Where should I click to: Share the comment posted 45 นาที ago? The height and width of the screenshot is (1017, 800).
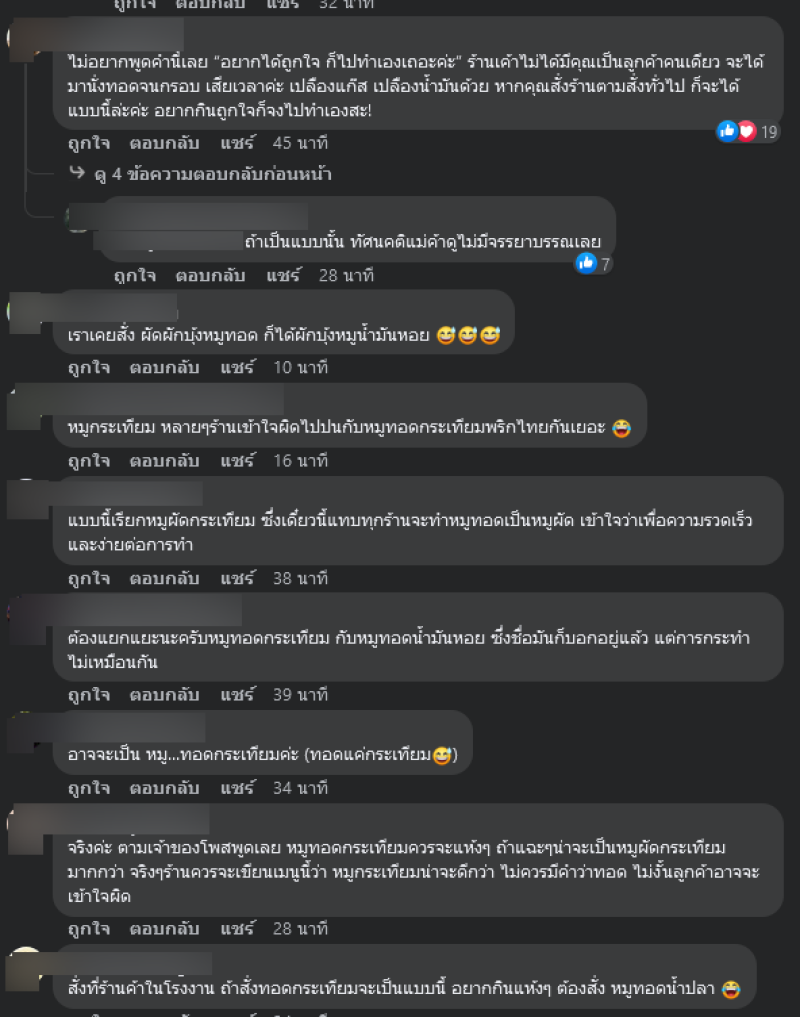click(238, 142)
